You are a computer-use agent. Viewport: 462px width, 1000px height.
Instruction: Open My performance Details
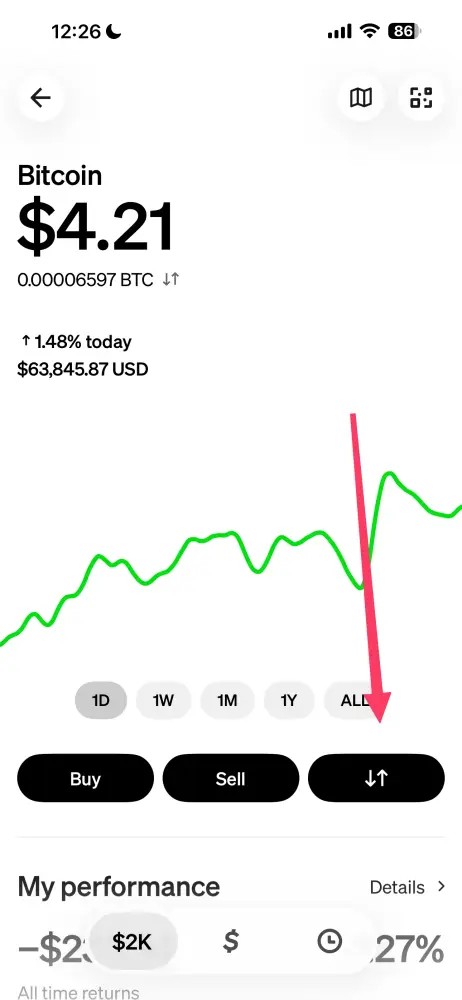click(406, 887)
